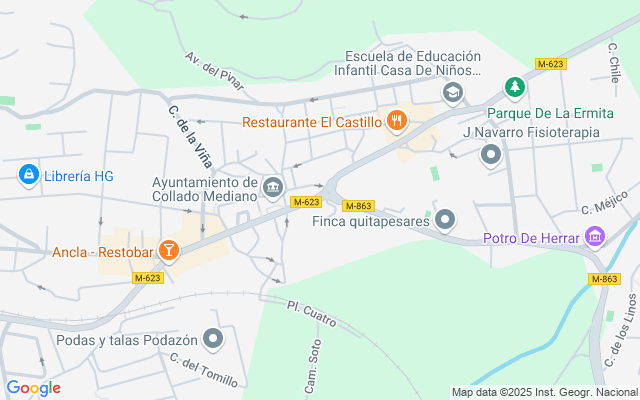
Task: Select the Parque De La Ermita marker
Action: coord(515,88)
